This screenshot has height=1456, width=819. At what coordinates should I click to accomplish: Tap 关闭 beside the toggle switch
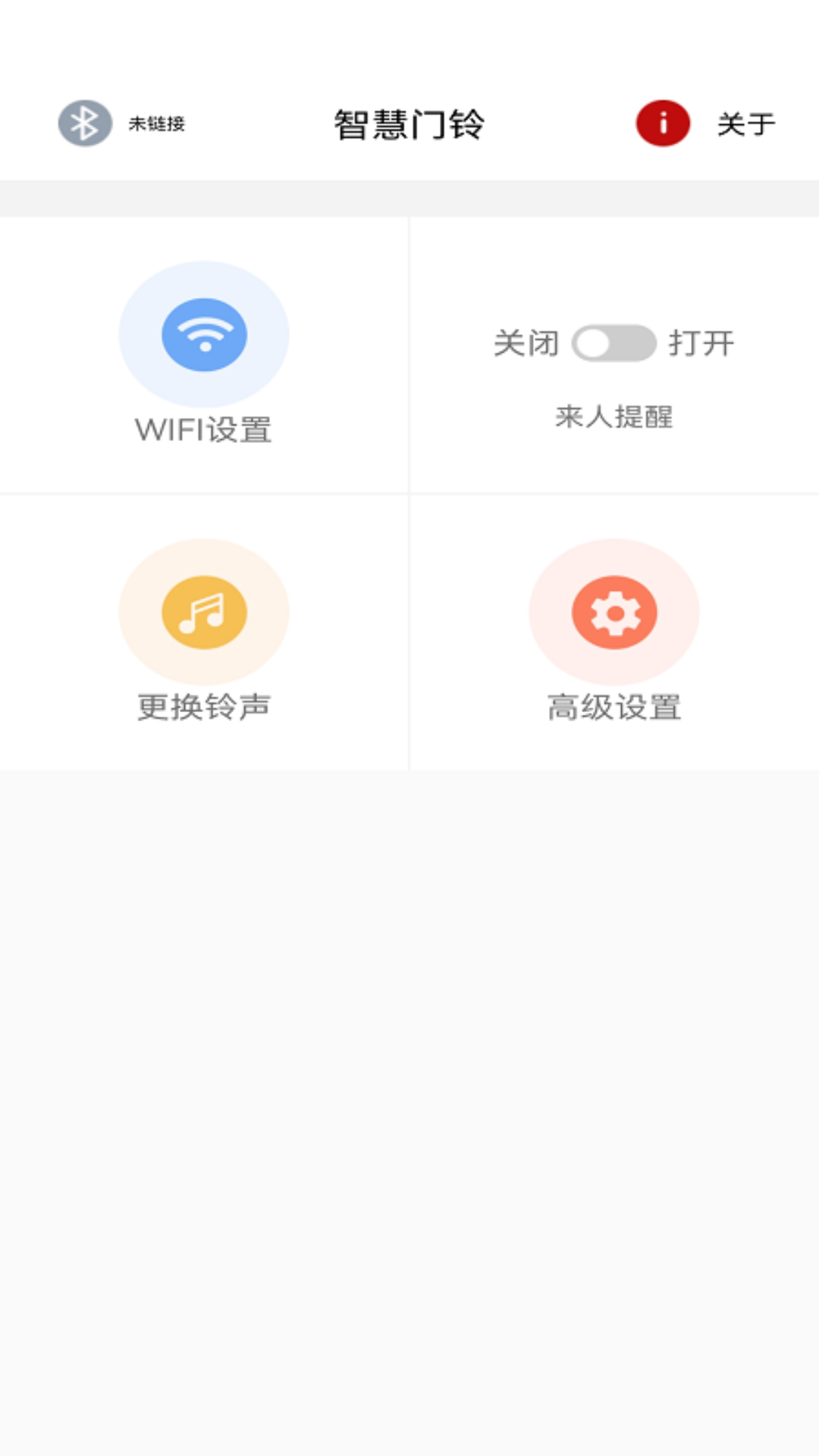point(529,343)
